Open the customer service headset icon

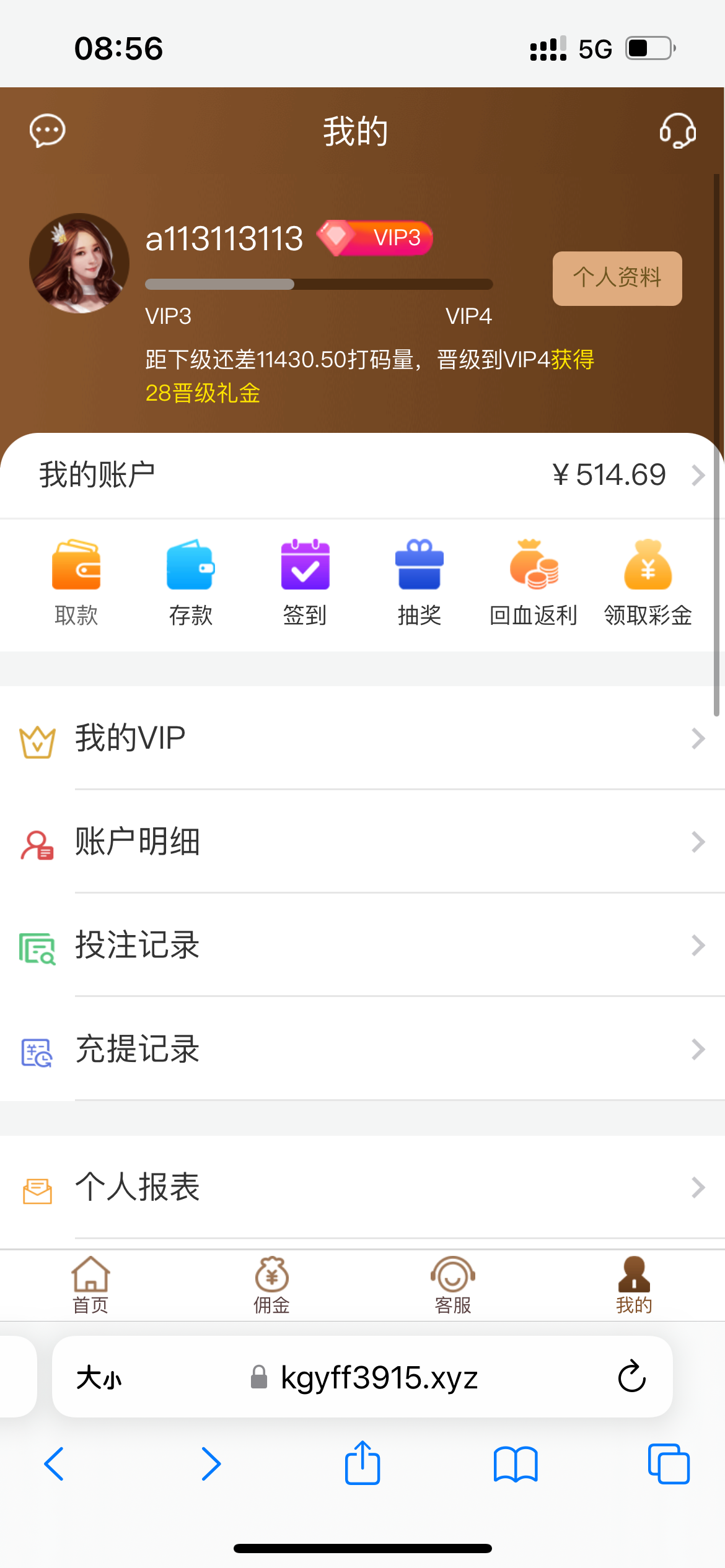pyautogui.click(x=677, y=131)
